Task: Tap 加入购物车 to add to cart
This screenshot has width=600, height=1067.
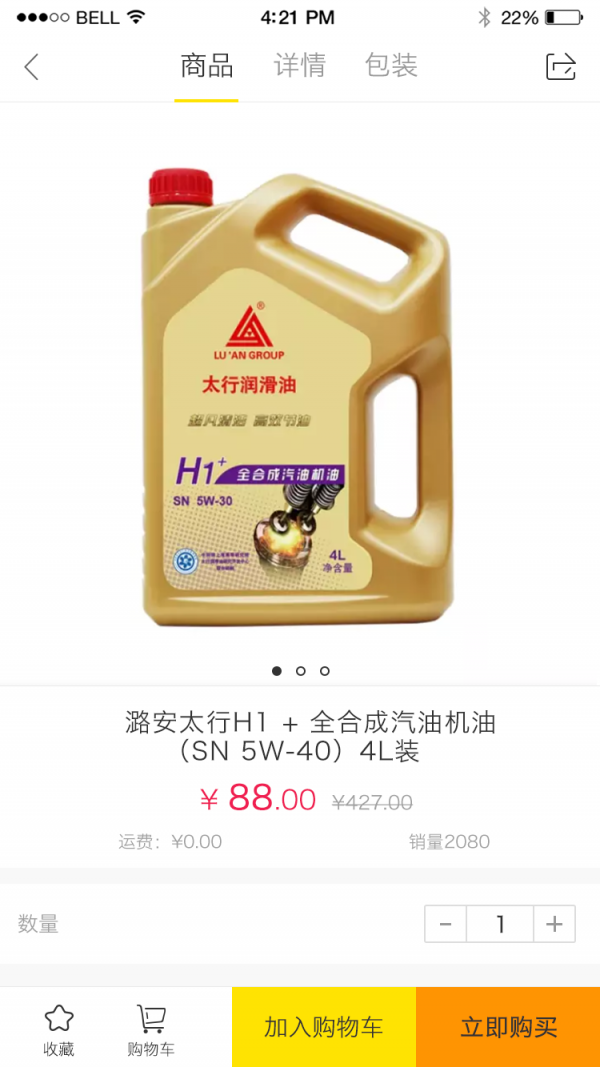Action: coord(324,1027)
